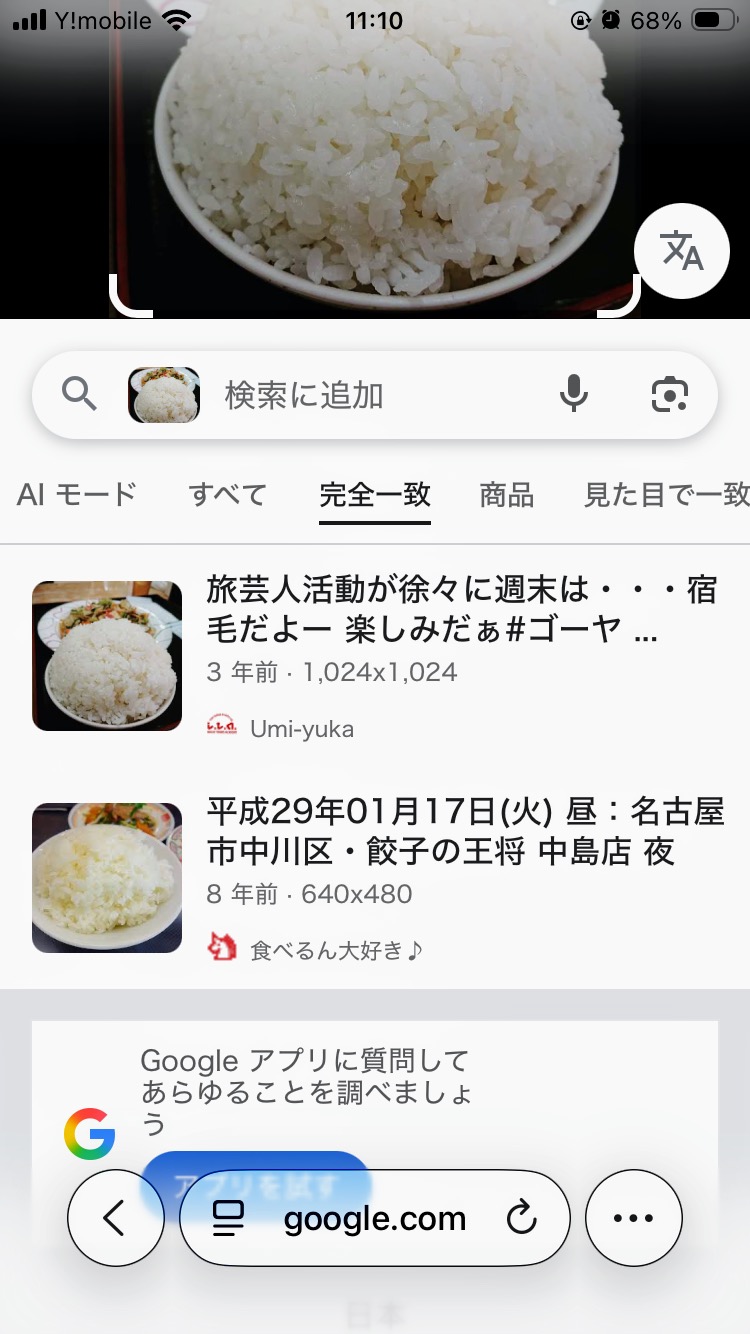Open the page menu icon beside google.com
Viewport: 750px width, 1334px height.
pyautogui.click(x=229, y=1218)
